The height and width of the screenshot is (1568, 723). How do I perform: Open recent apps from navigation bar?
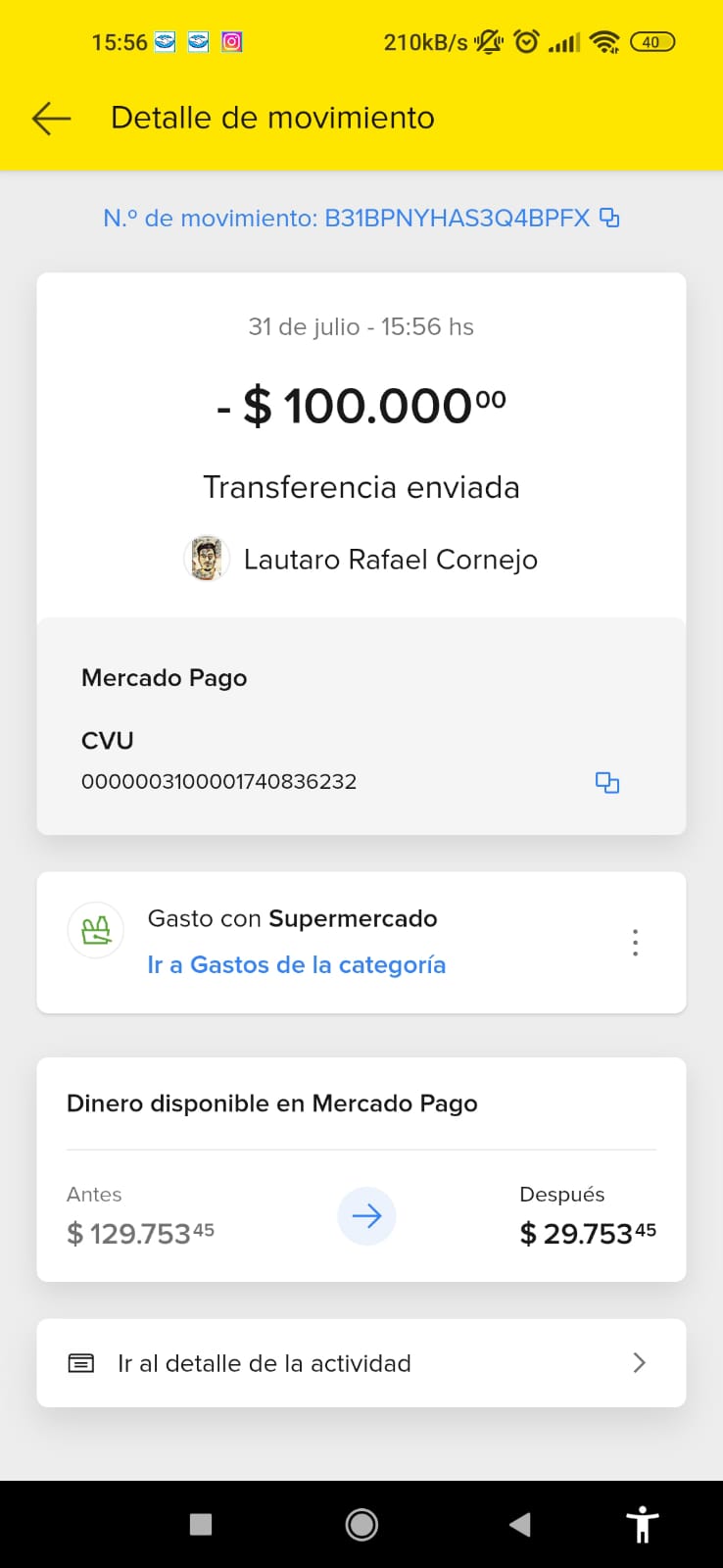(201, 1524)
